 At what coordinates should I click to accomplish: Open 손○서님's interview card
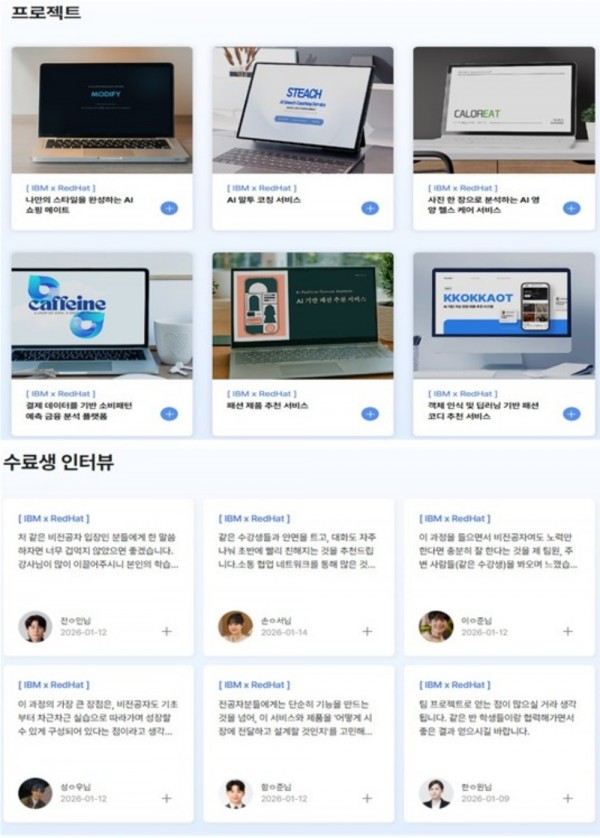click(302, 575)
